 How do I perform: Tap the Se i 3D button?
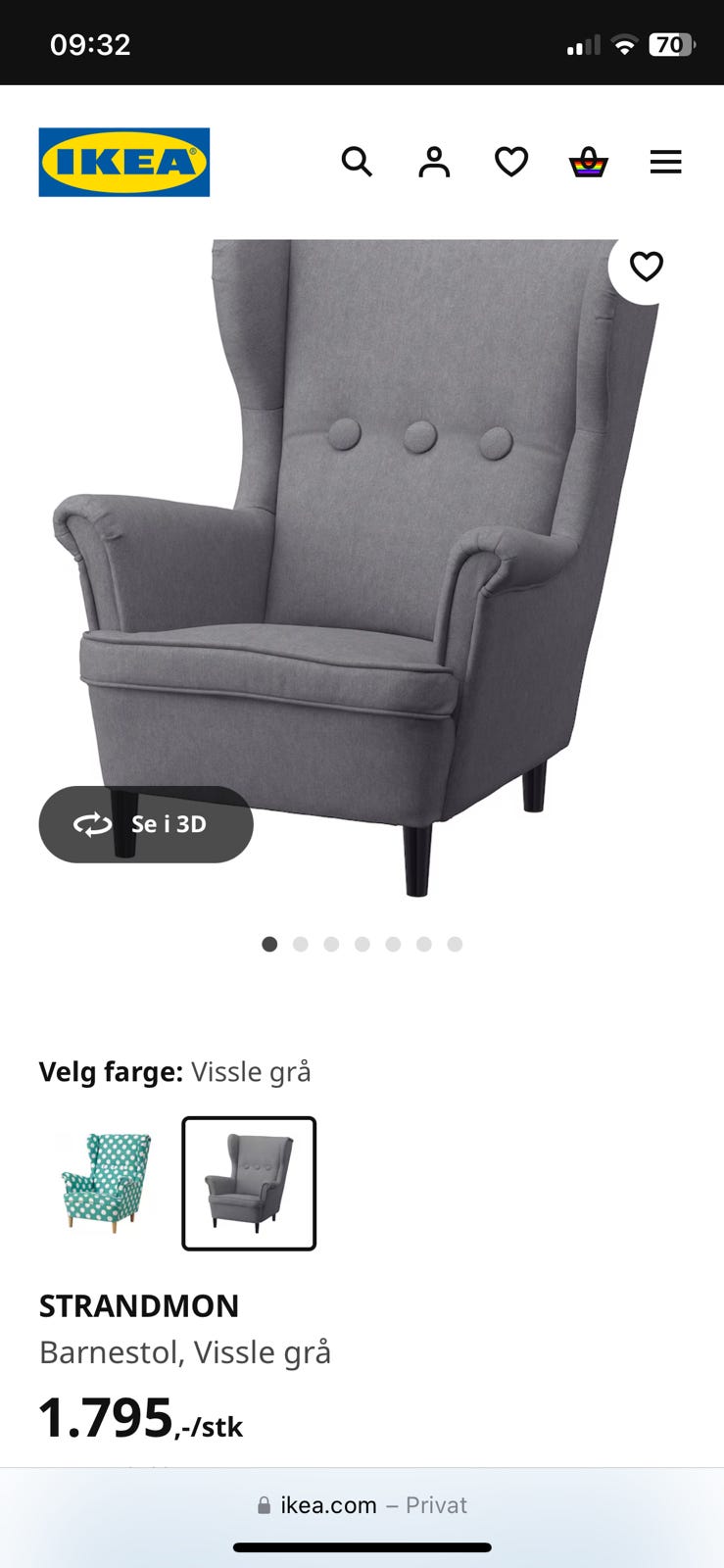[146, 824]
